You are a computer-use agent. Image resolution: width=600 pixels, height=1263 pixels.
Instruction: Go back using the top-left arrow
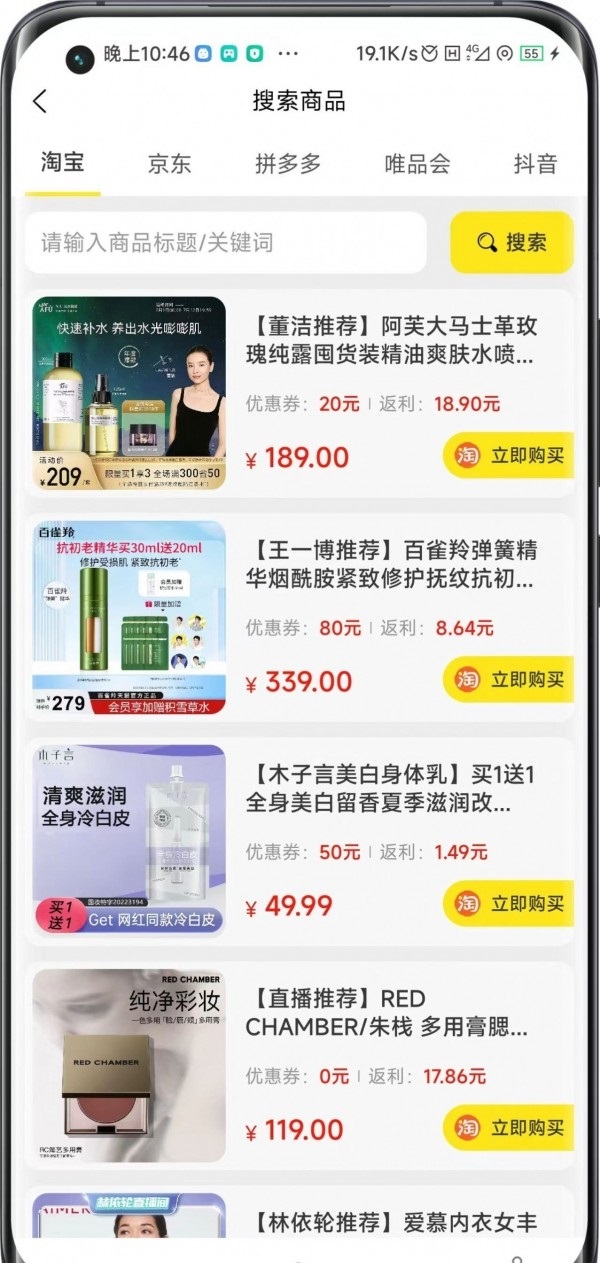pyautogui.click(x=40, y=101)
